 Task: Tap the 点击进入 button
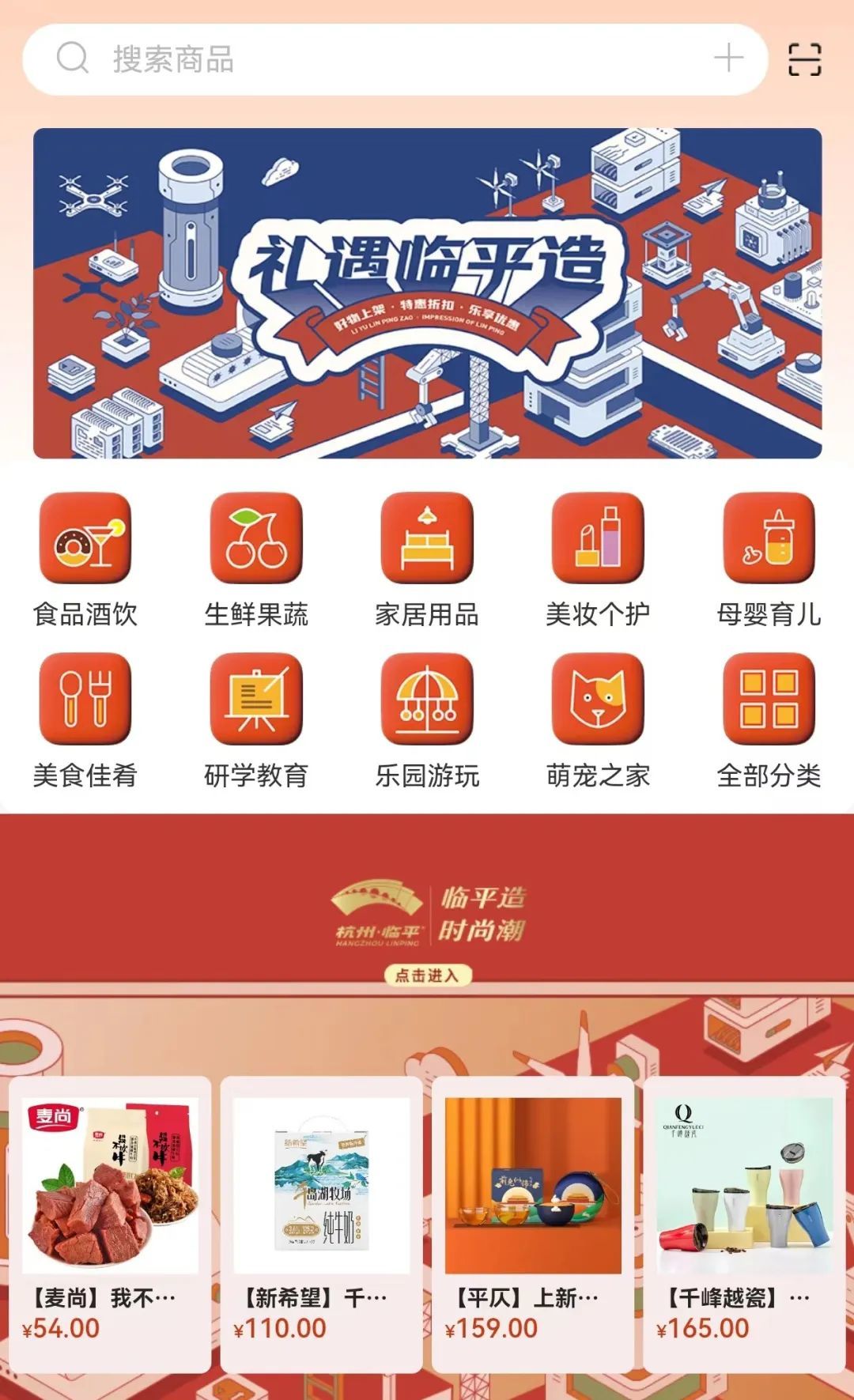pyautogui.click(x=427, y=975)
